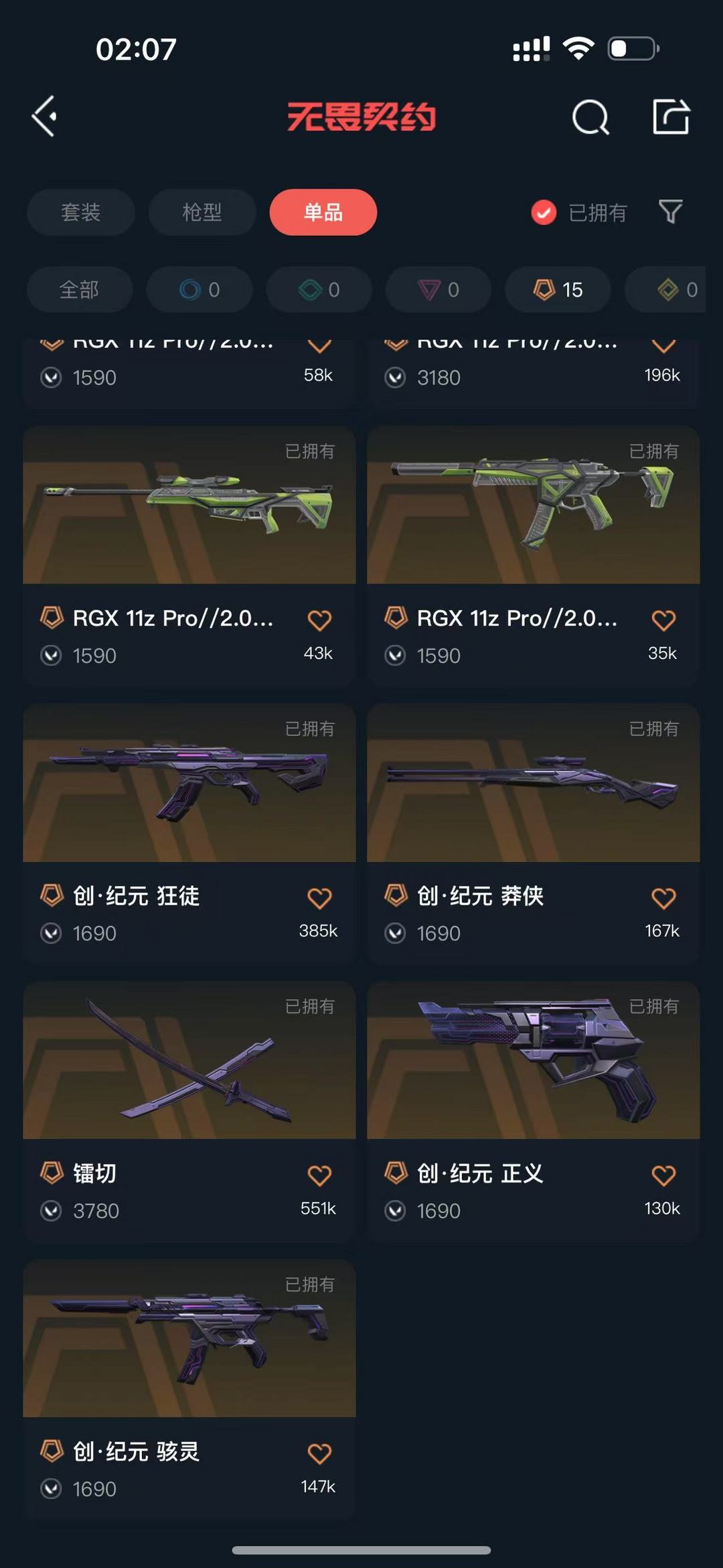Switch to the 套装 tab
Image resolution: width=723 pixels, height=1568 pixels.
[81, 212]
